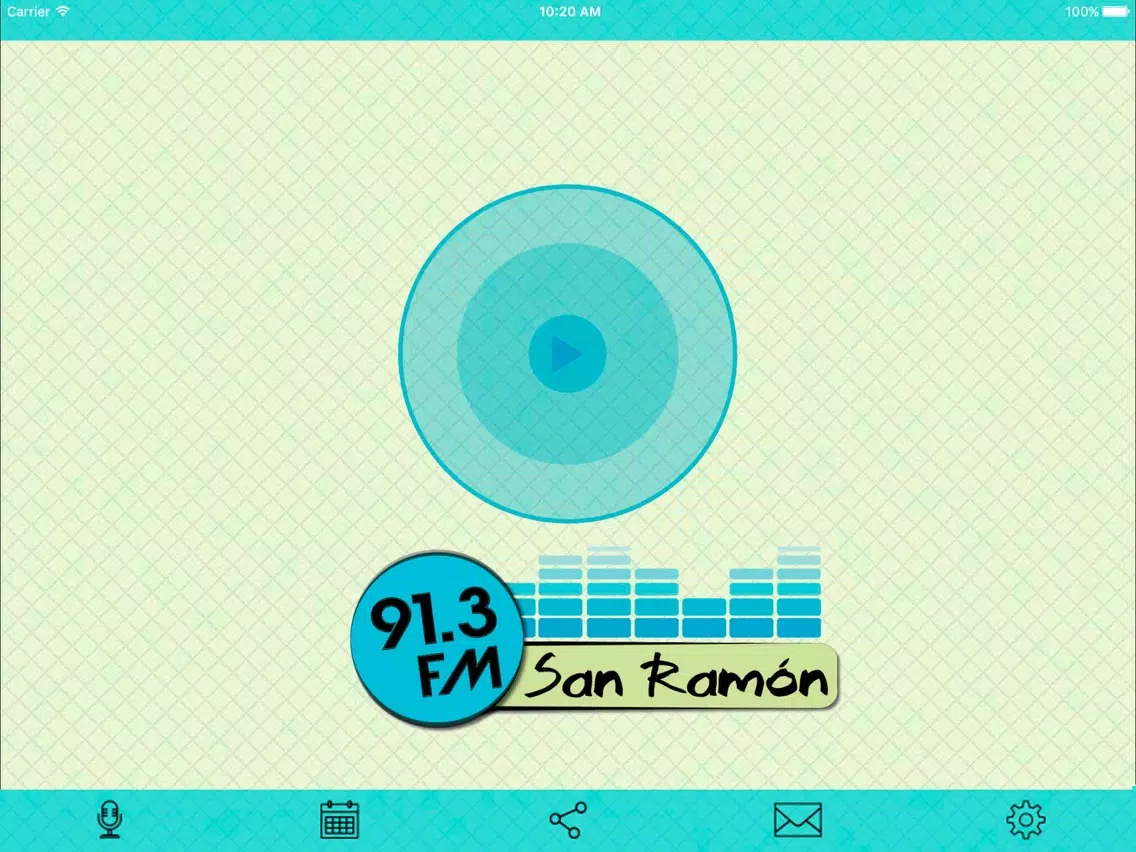Image resolution: width=1136 pixels, height=852 pixels.
Task: Start the radio stream with the play button
Action: click(567, 354)
